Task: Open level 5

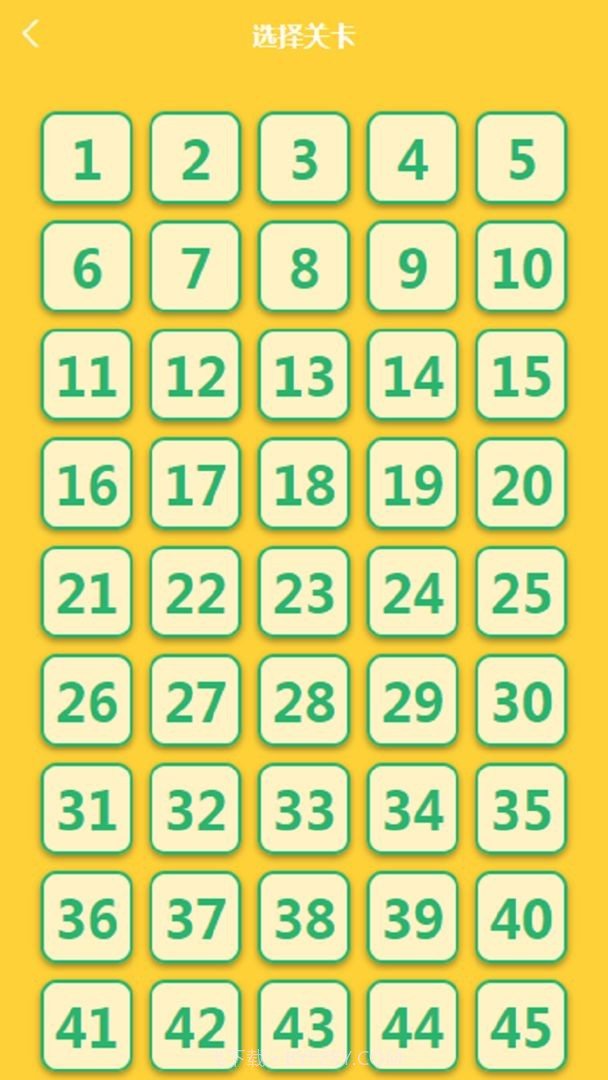Action: 521,158
